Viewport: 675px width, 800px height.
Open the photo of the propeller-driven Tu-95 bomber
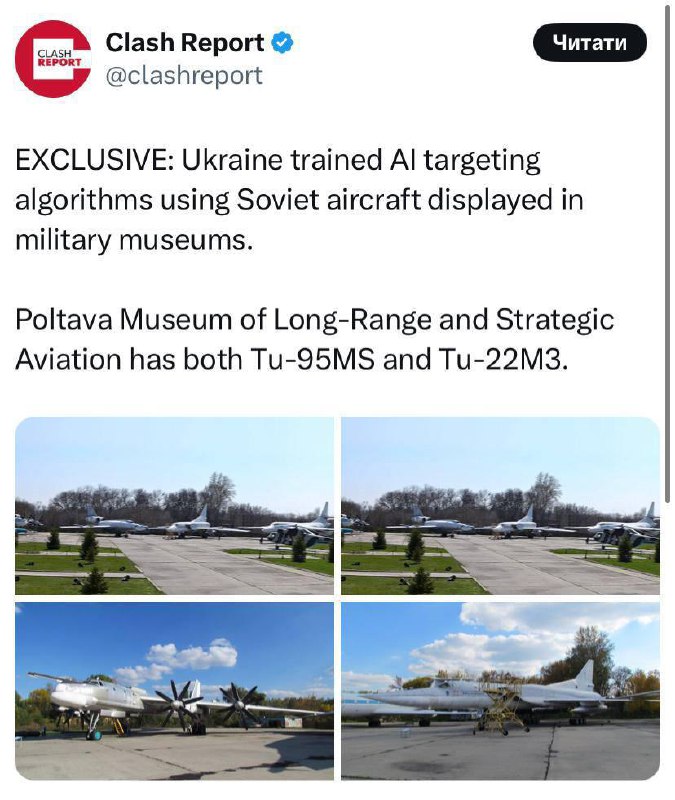pos(174,691)
